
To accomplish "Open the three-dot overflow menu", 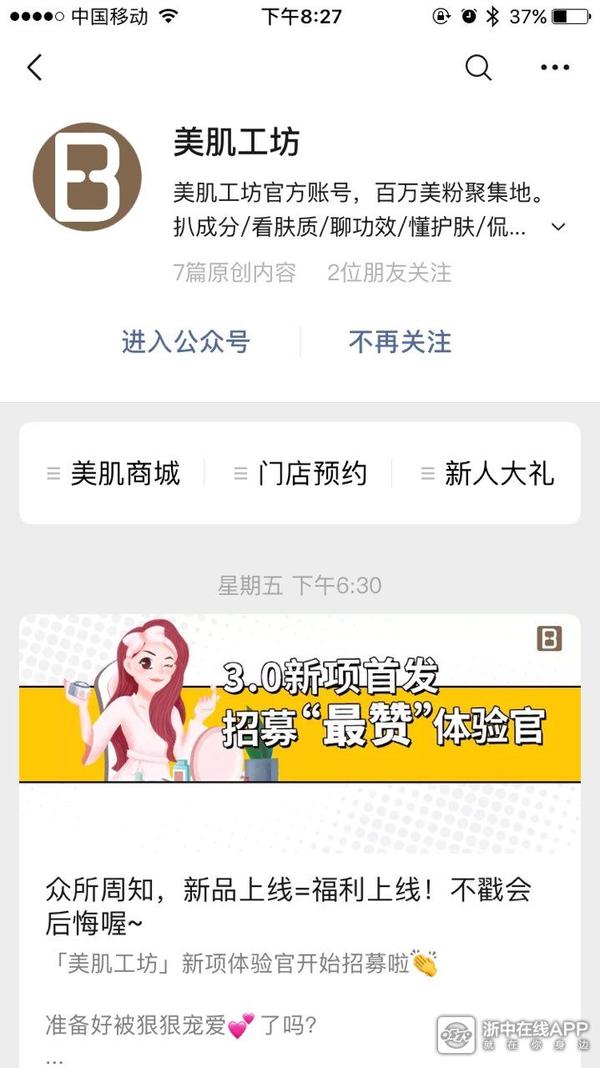I will [x=554, y=67].
